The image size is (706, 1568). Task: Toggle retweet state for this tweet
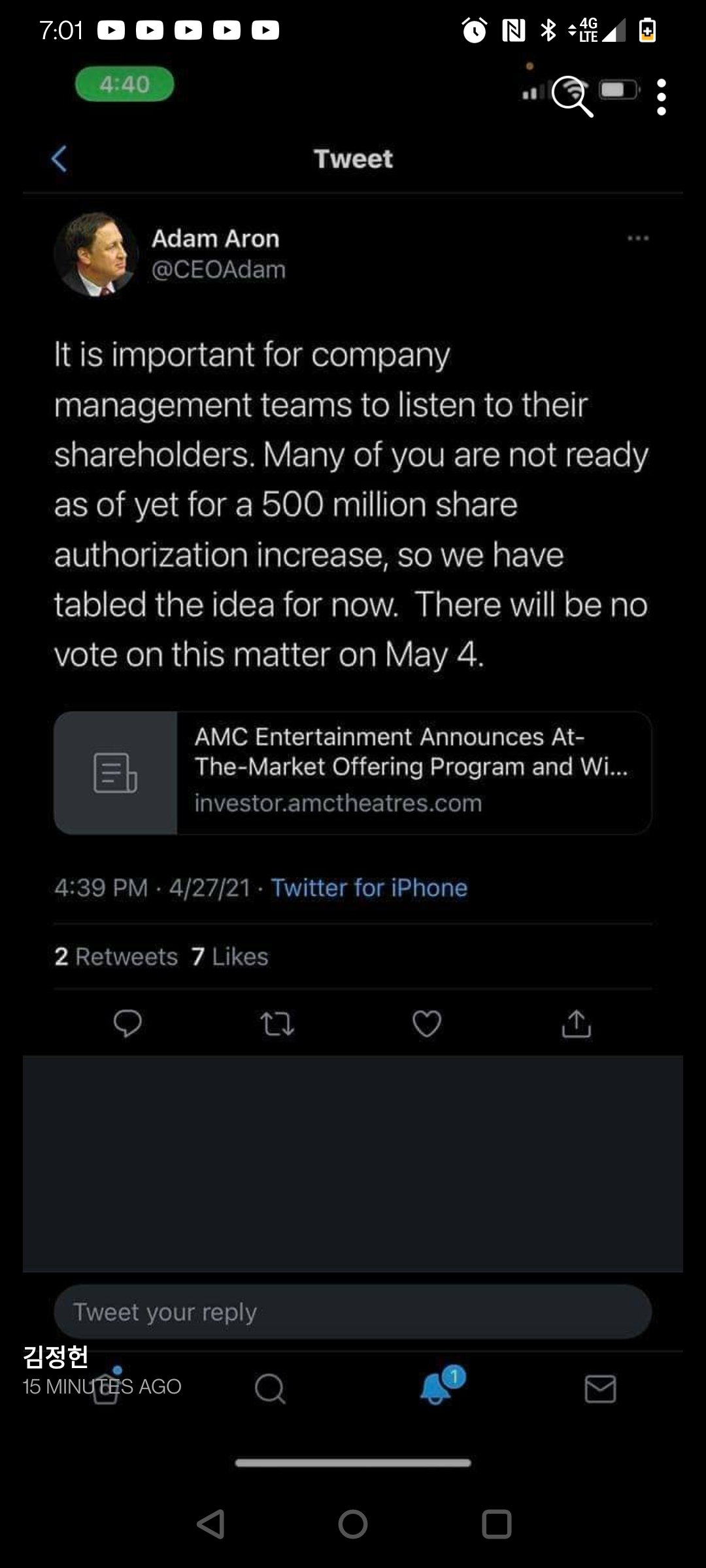[278, 1024]
